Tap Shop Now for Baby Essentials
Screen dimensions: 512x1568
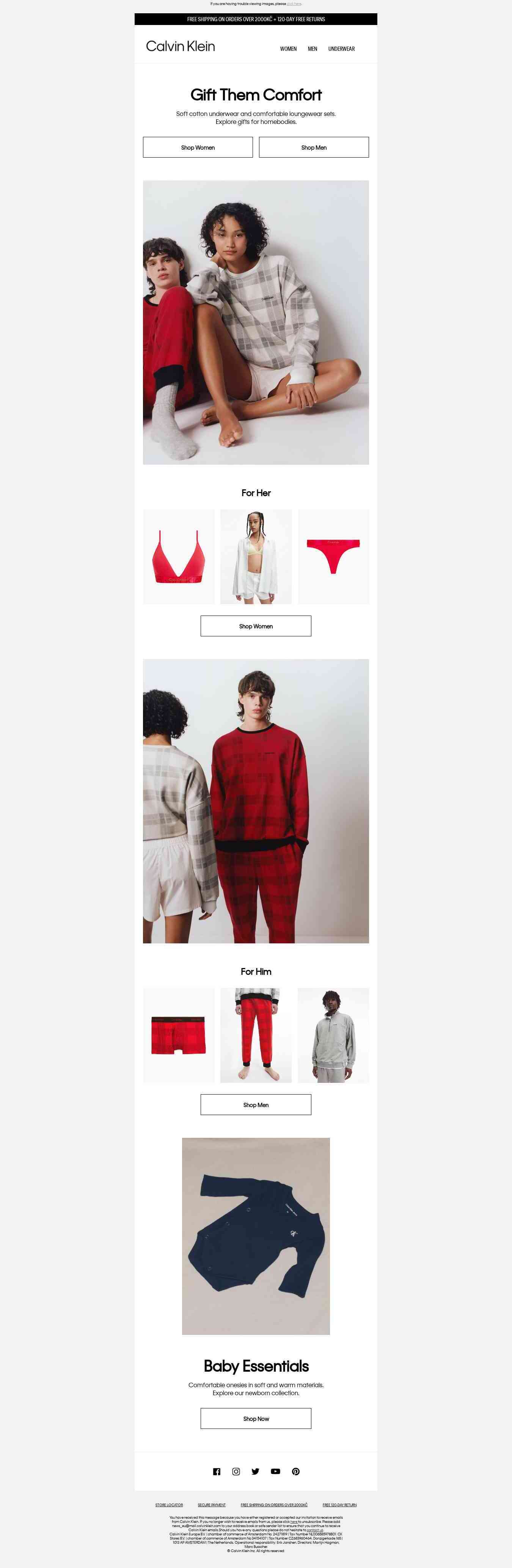click(x=256, y=1418)
